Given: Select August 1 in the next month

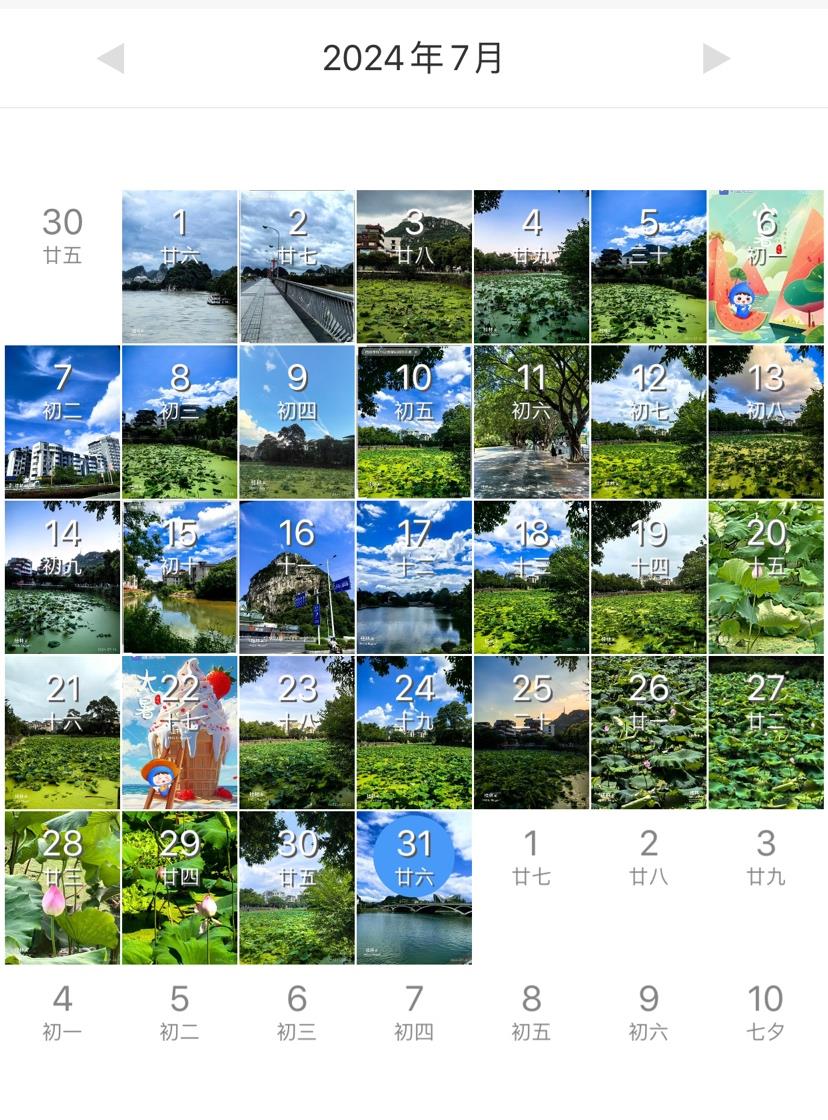Looking at the screenshot, I should 531,857.
